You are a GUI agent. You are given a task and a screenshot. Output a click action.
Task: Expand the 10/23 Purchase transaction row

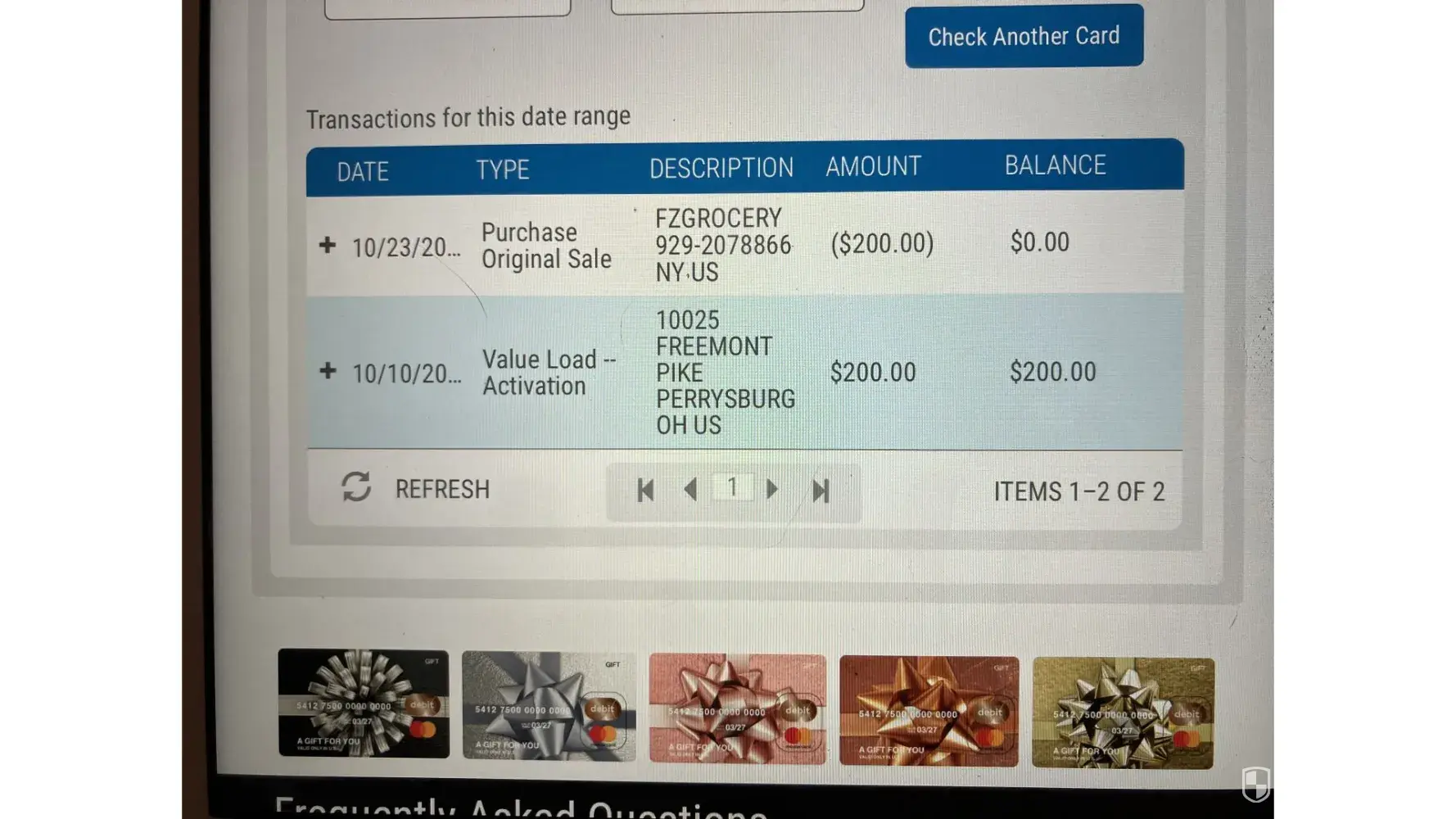click(x=328, y=245)
